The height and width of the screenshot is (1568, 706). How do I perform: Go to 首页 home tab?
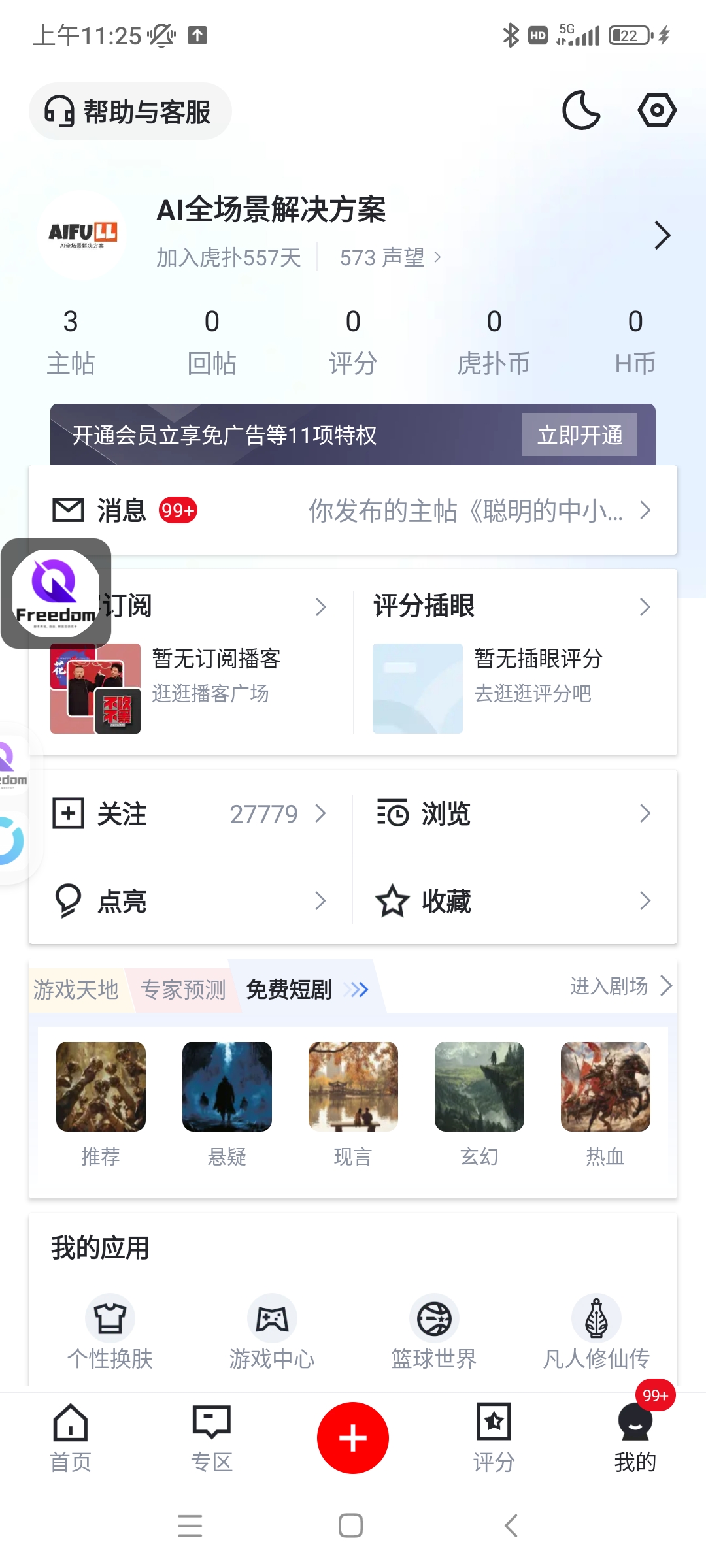pos(71,1437)
